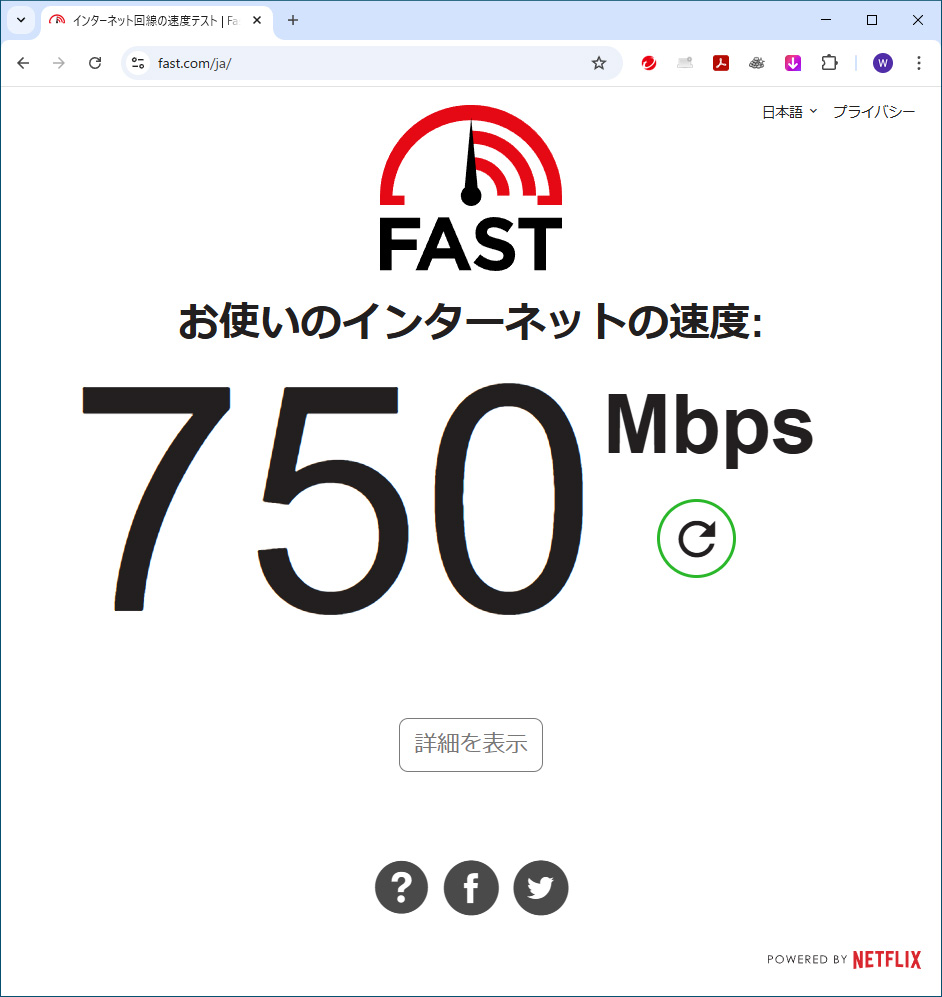Reload the page from the browser toolbar
The image size is (942, 997).
(95, 63)
